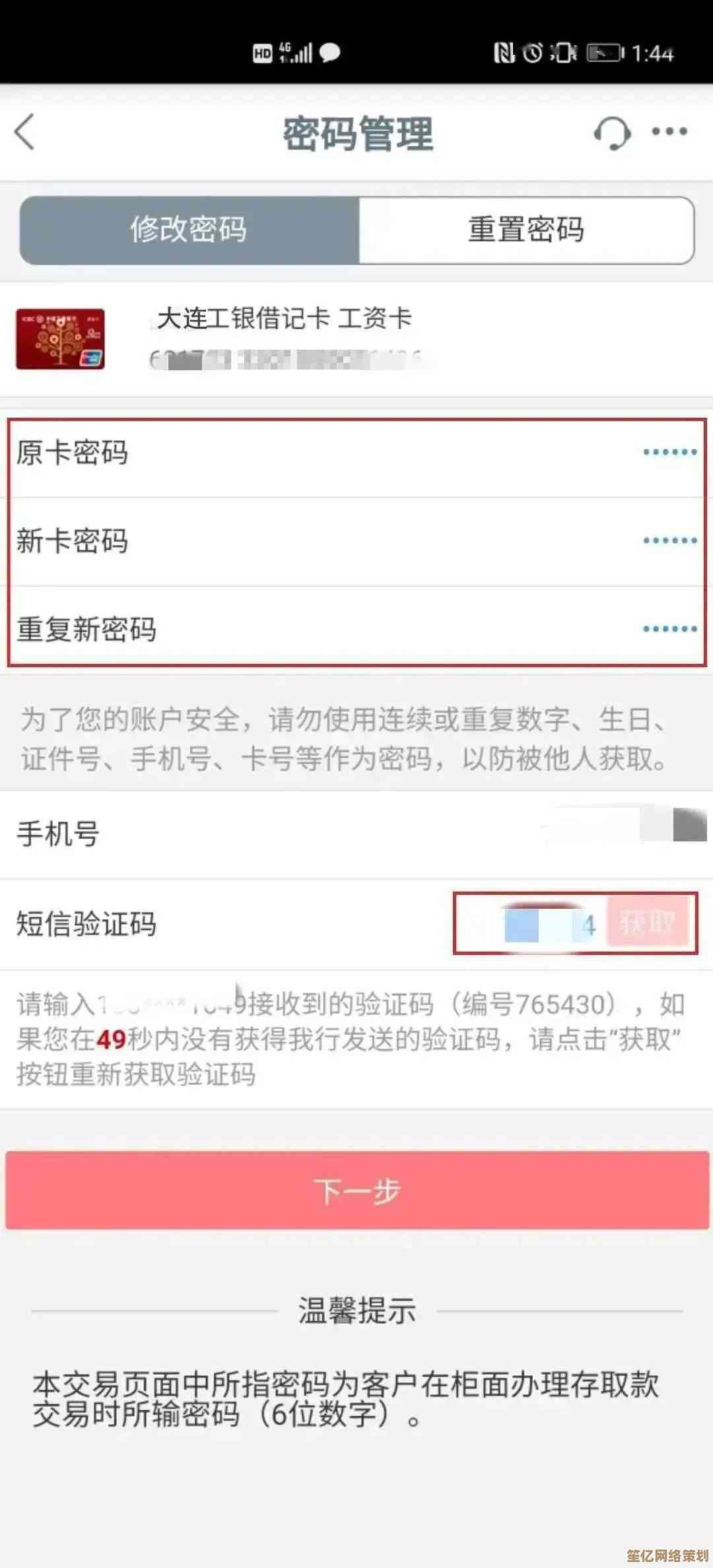The height and width of the screenshot is (1568, 713).
Task: Select the 大连工银借记卡 工资卡 card
Action: tap(284, 339)
